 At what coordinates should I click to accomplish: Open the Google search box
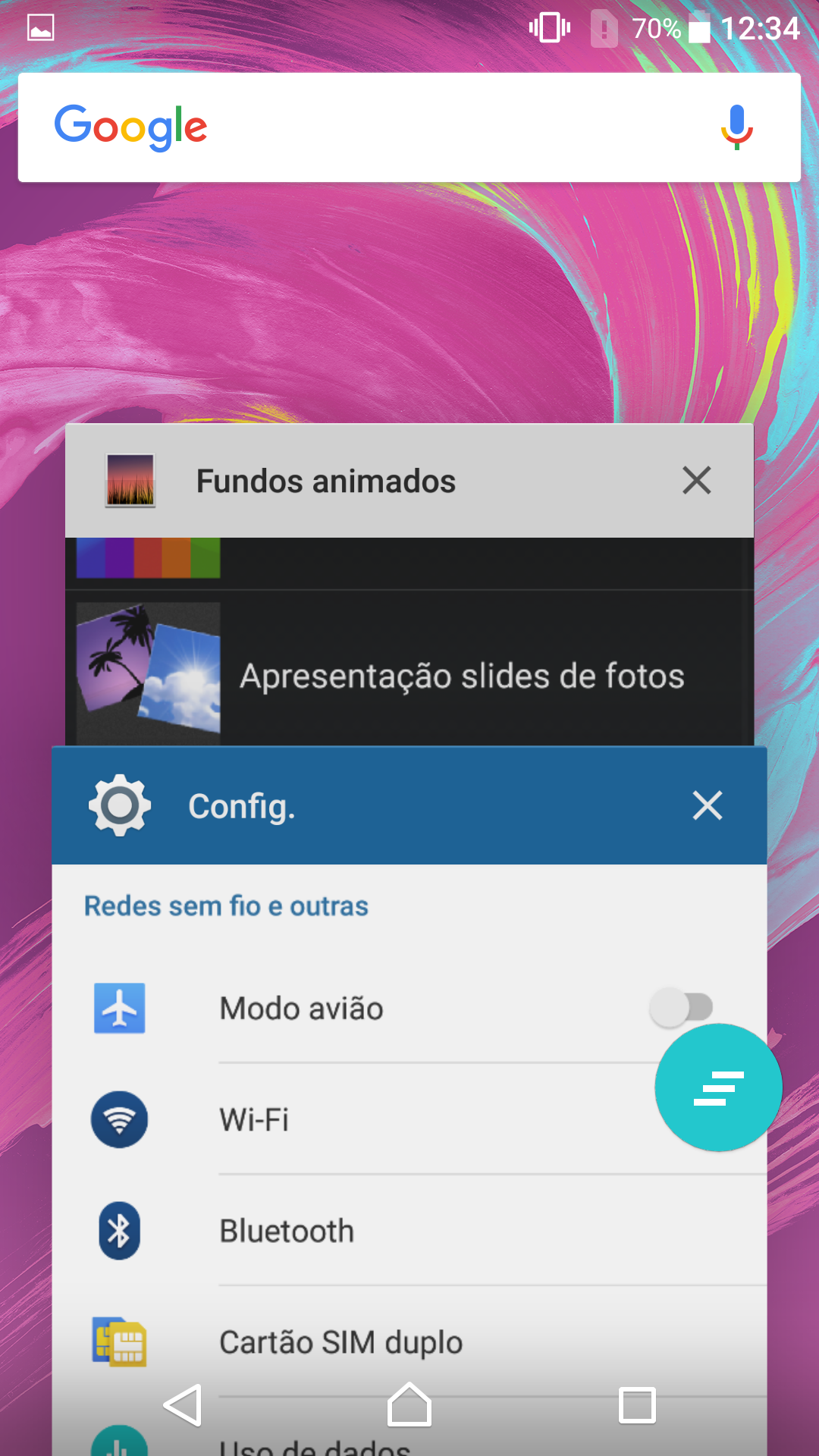(x=379, y=127)
